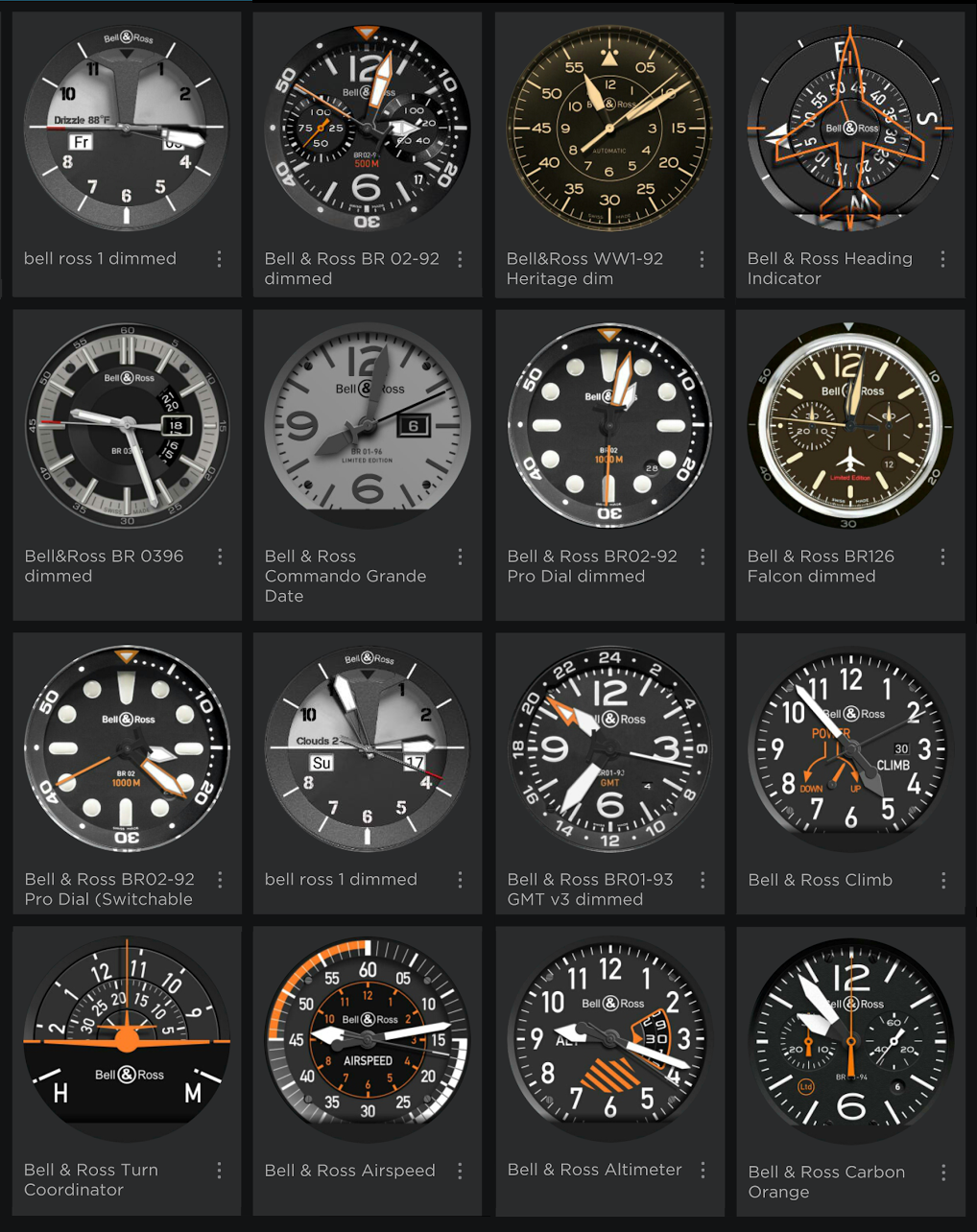Open the Bell & Ross BR02-92 Pro Dial dimmed face
The height and width of the screenshot is (1232, 977).
pos(608,425)
